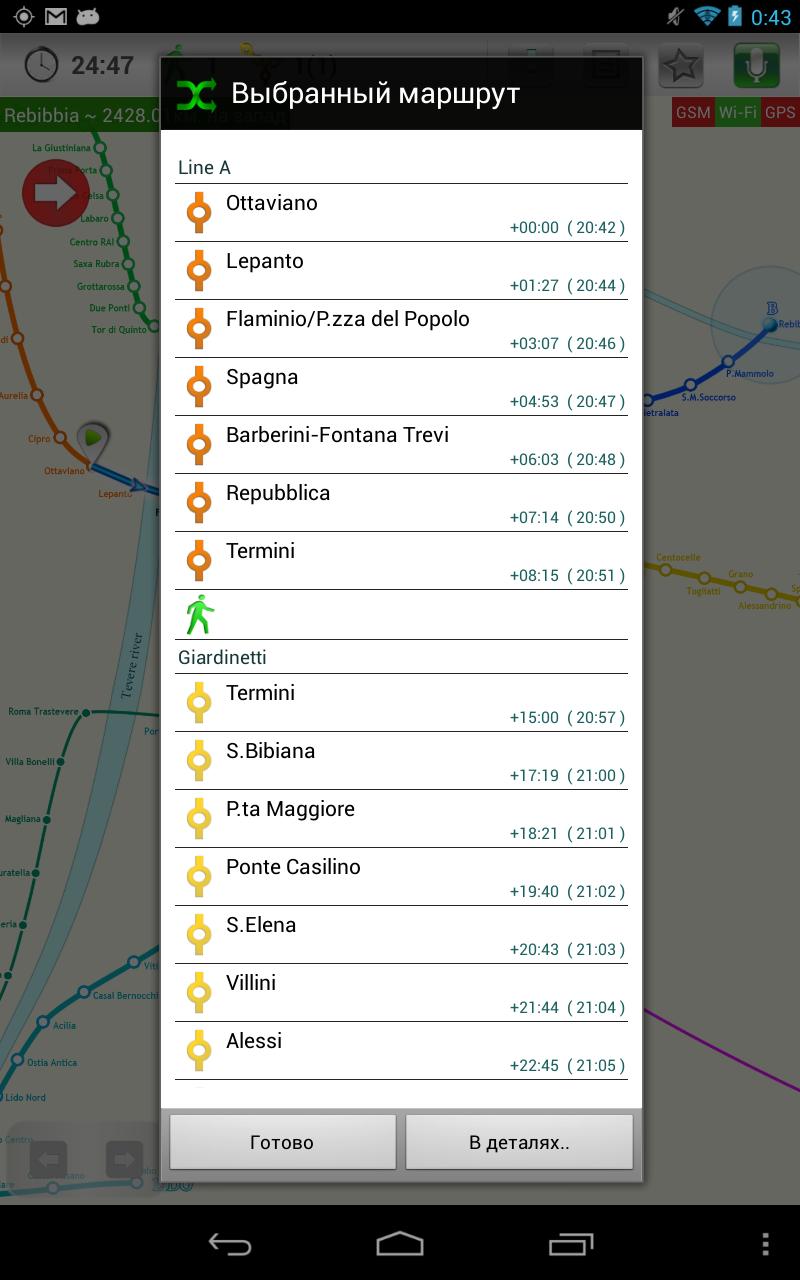Go to the Android home screen
Screen dimensions: 800x1280
click(400, 1244)
